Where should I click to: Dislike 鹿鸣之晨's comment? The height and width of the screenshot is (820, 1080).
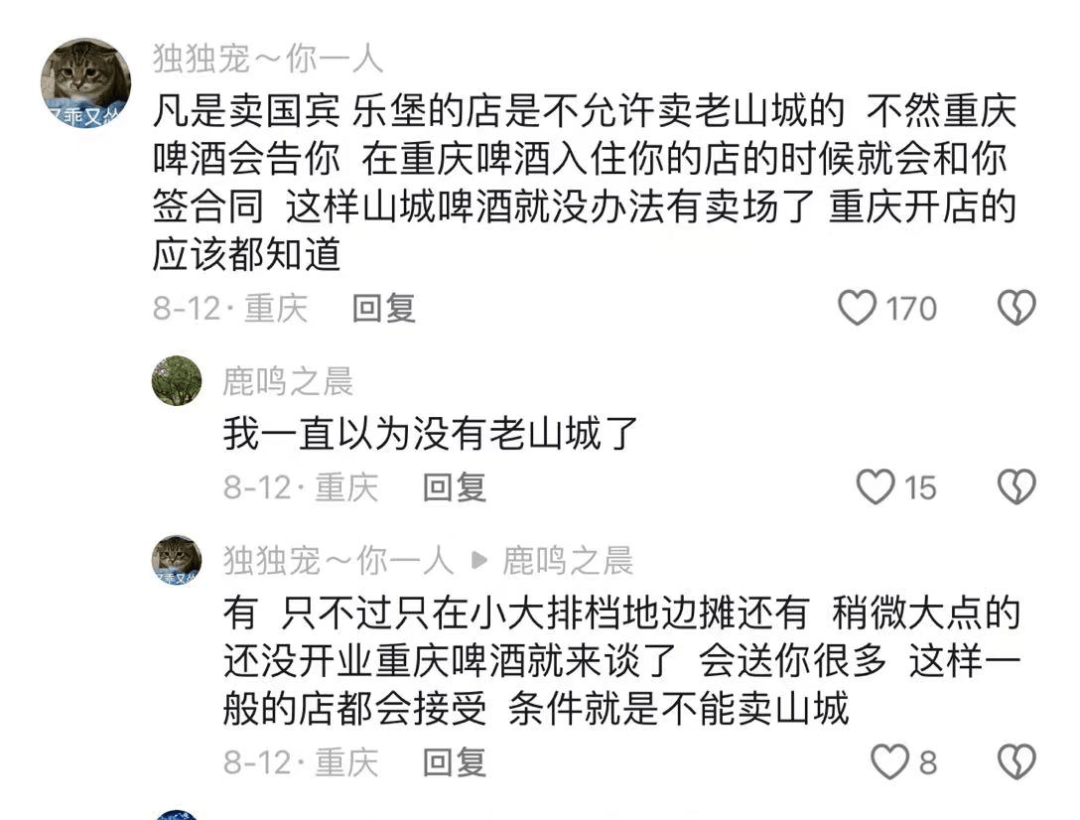coord(1017,487)
